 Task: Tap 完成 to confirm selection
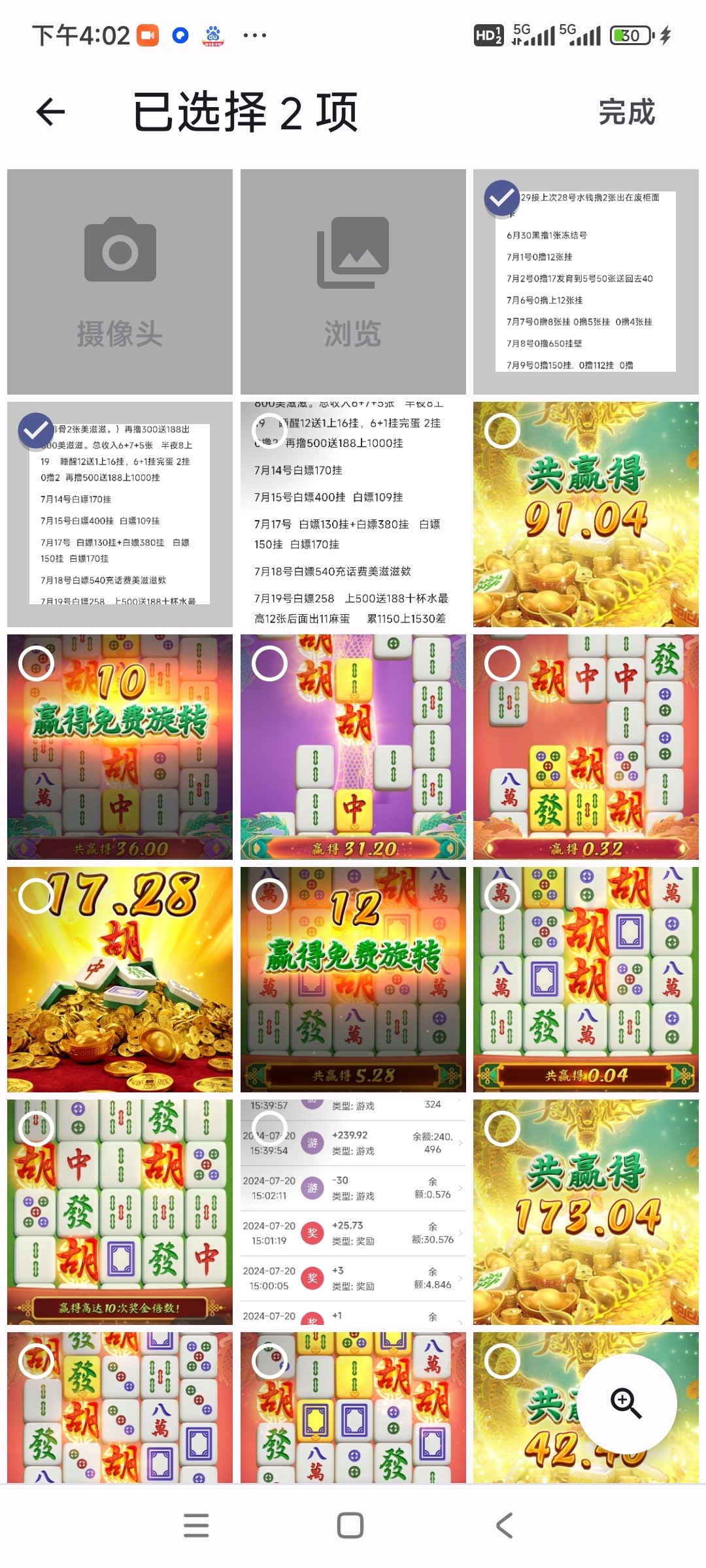click(626, 112)
